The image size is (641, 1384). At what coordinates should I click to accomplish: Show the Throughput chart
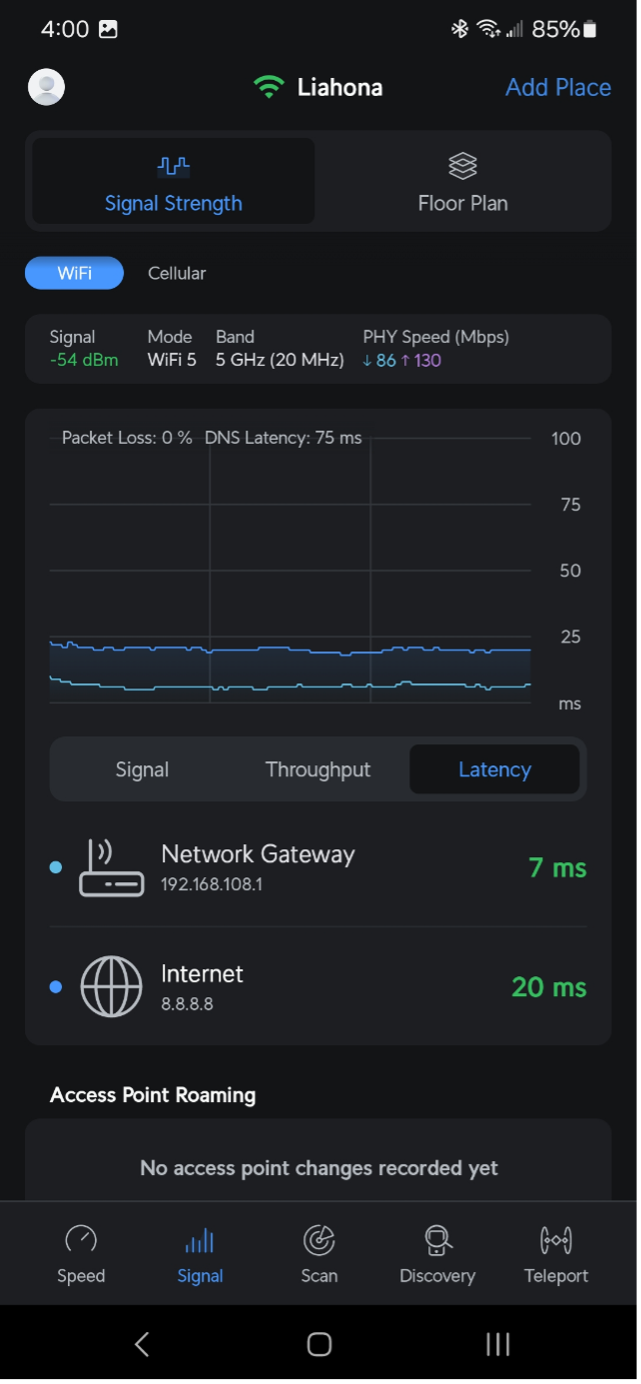pos(318,769)
